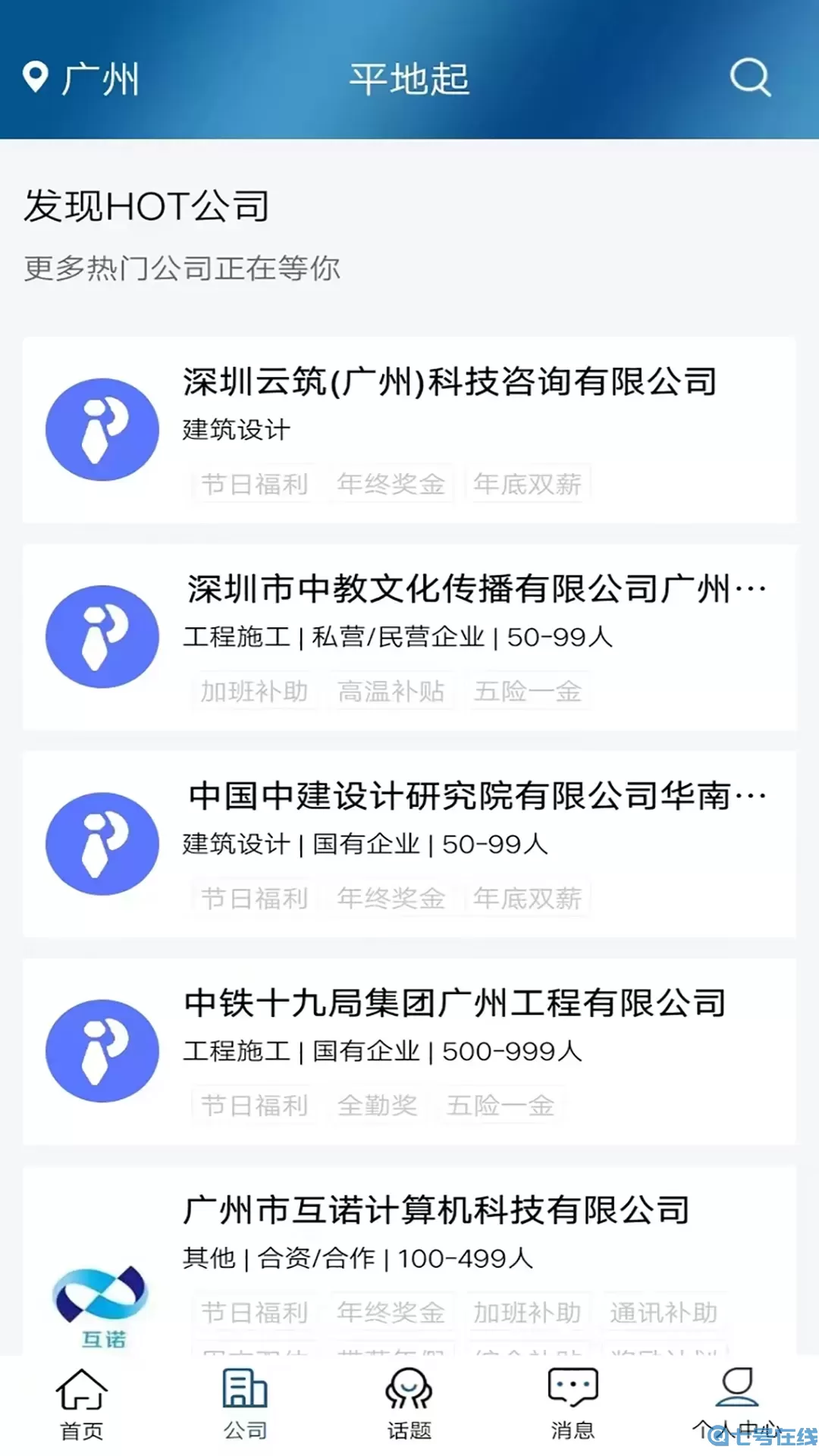Click the 深圳云筑 company logo avatar

pos(102,429)
